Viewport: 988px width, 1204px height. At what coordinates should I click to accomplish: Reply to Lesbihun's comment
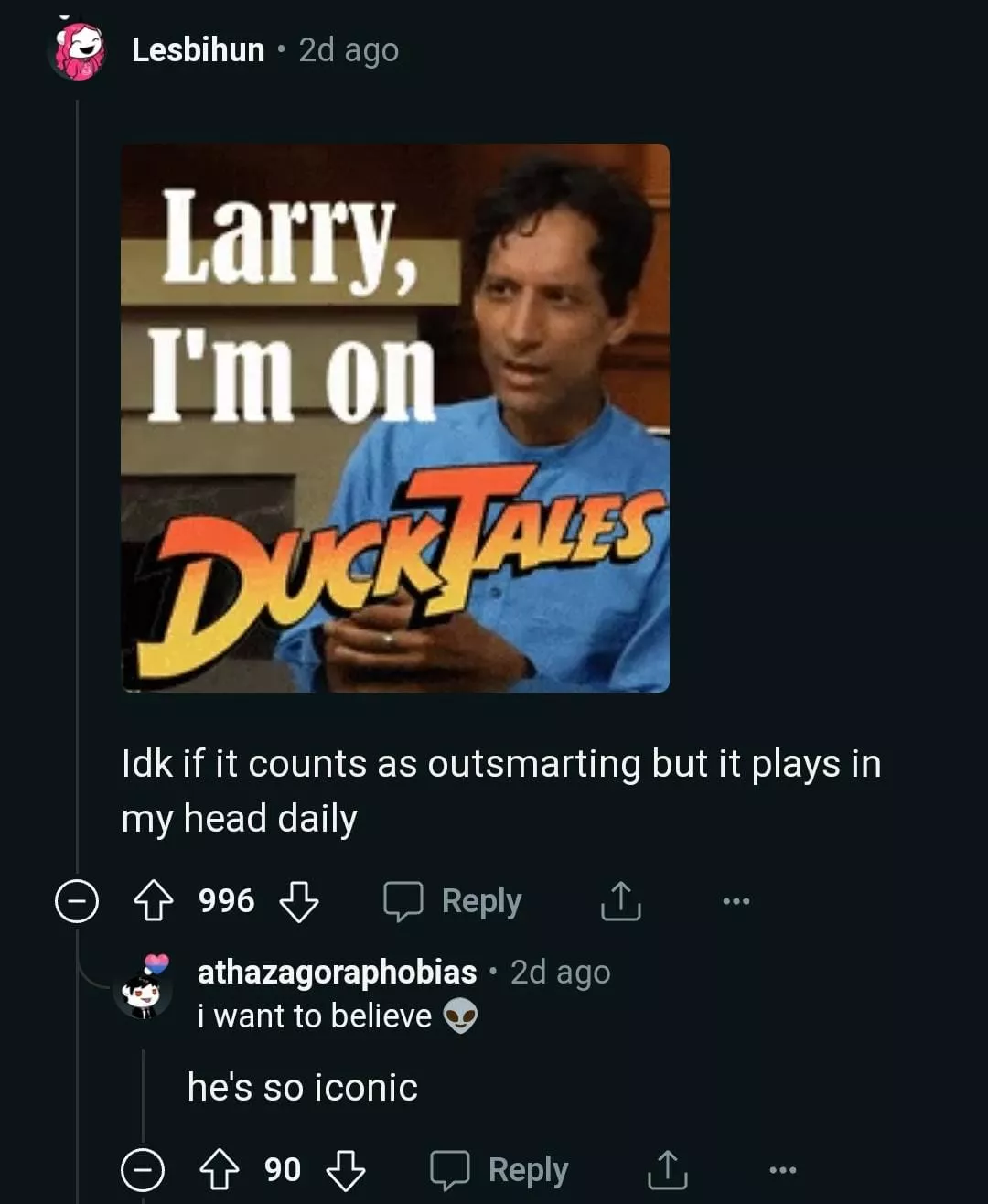(454, 901)
